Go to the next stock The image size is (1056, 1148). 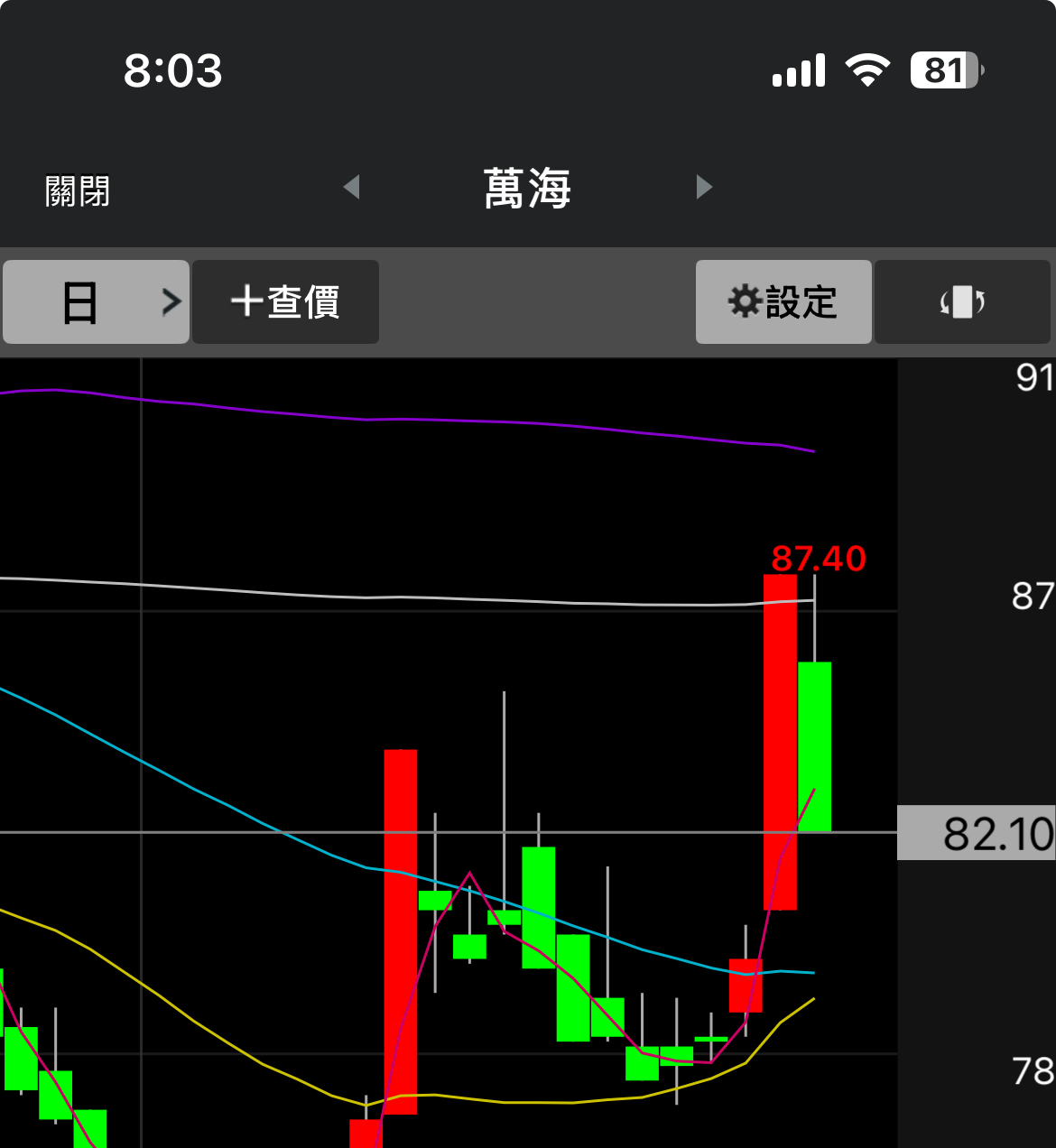[x=704, y=187]
